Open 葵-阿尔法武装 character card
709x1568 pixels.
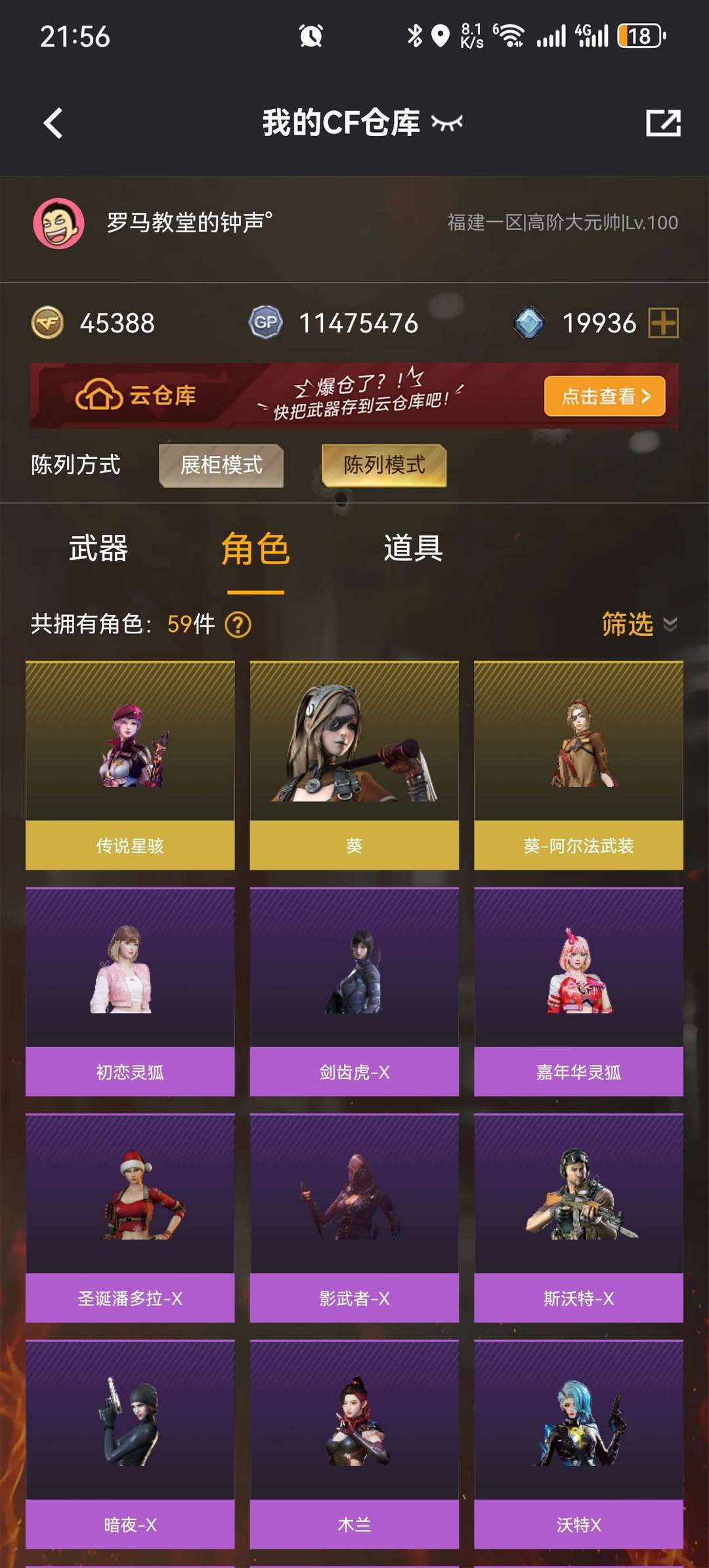tap(578, 765)
